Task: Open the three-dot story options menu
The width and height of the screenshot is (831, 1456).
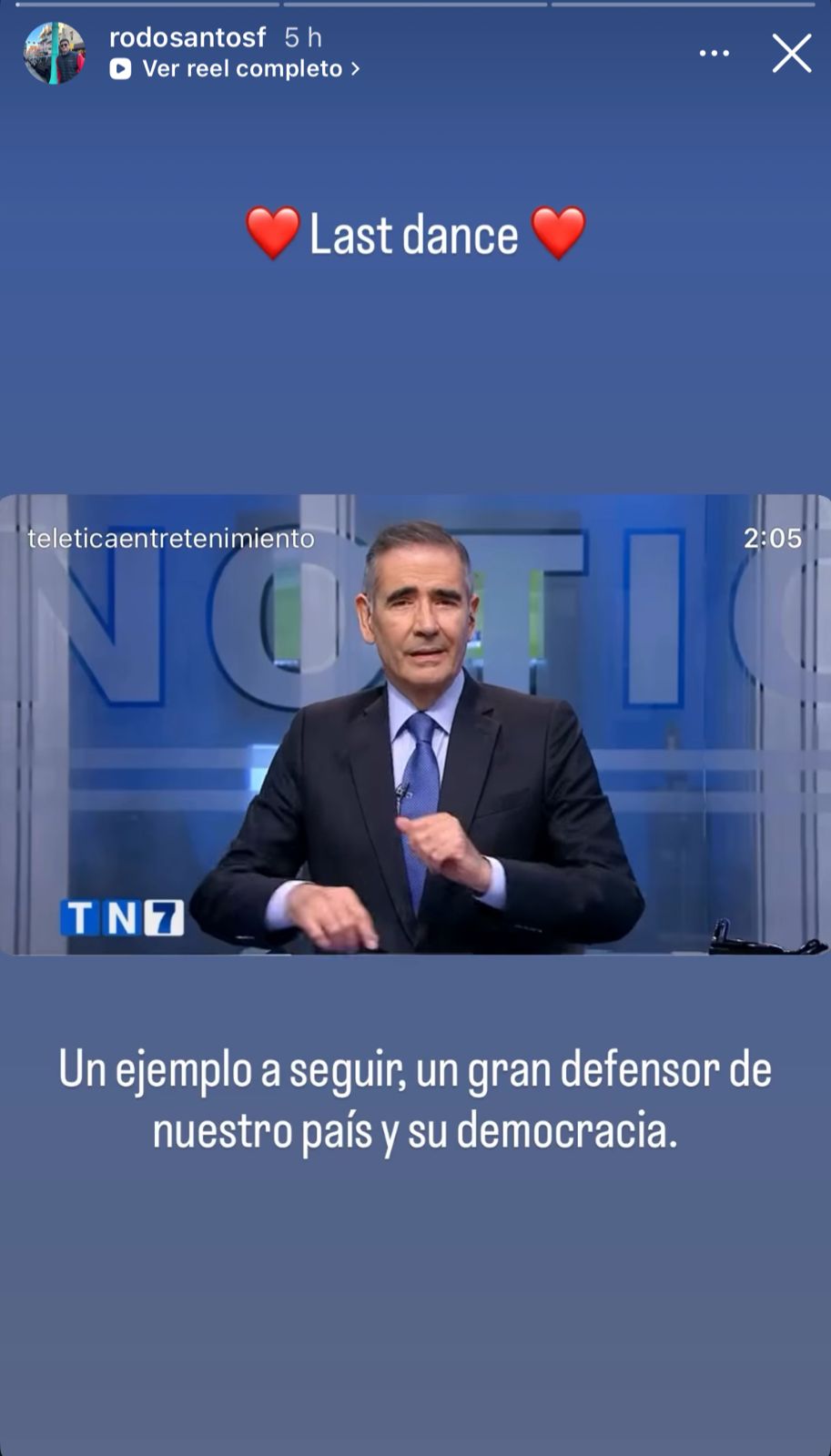Action: click(x=714, y=54)
